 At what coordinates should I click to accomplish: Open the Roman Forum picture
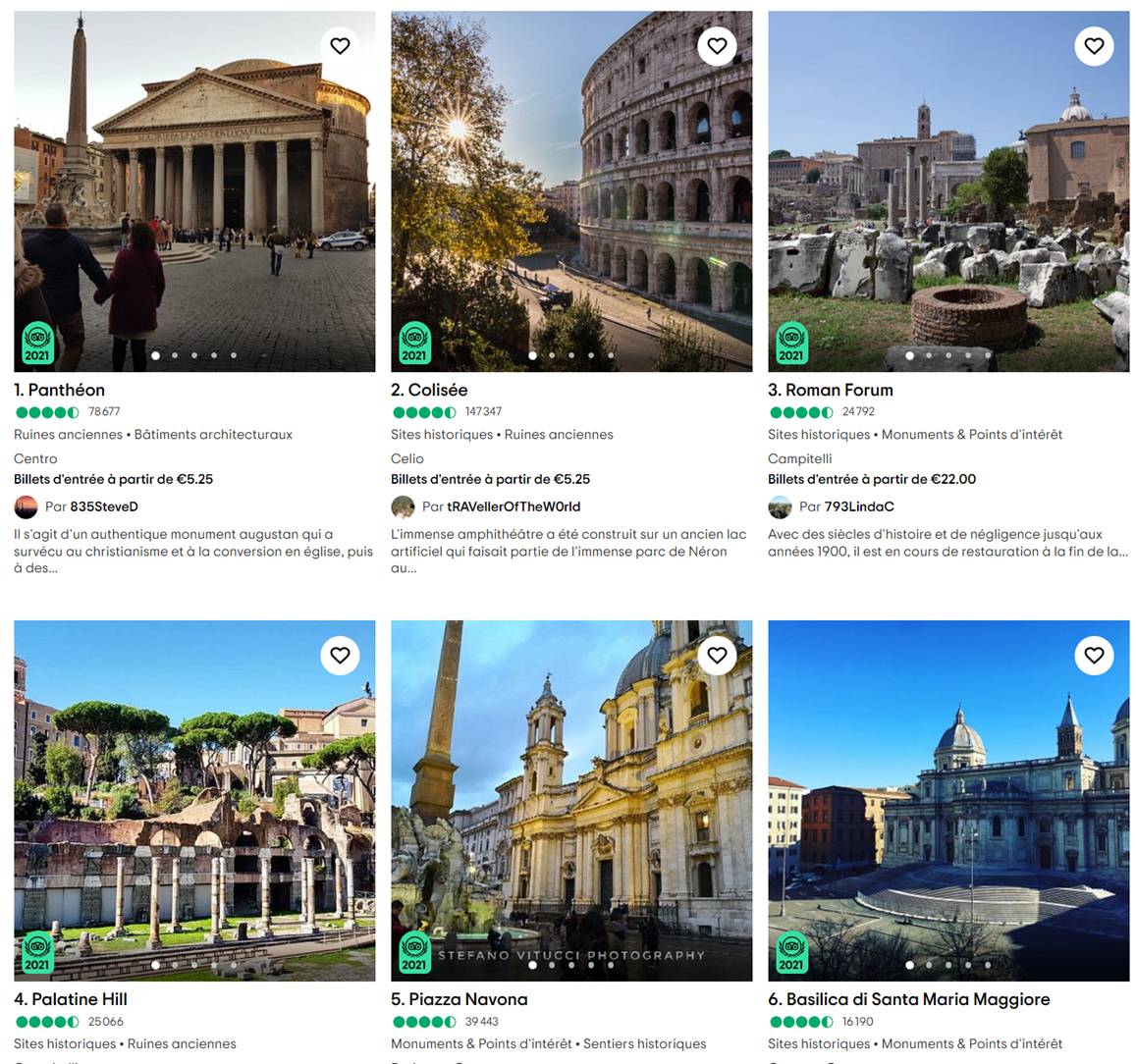tap(948, 191)
